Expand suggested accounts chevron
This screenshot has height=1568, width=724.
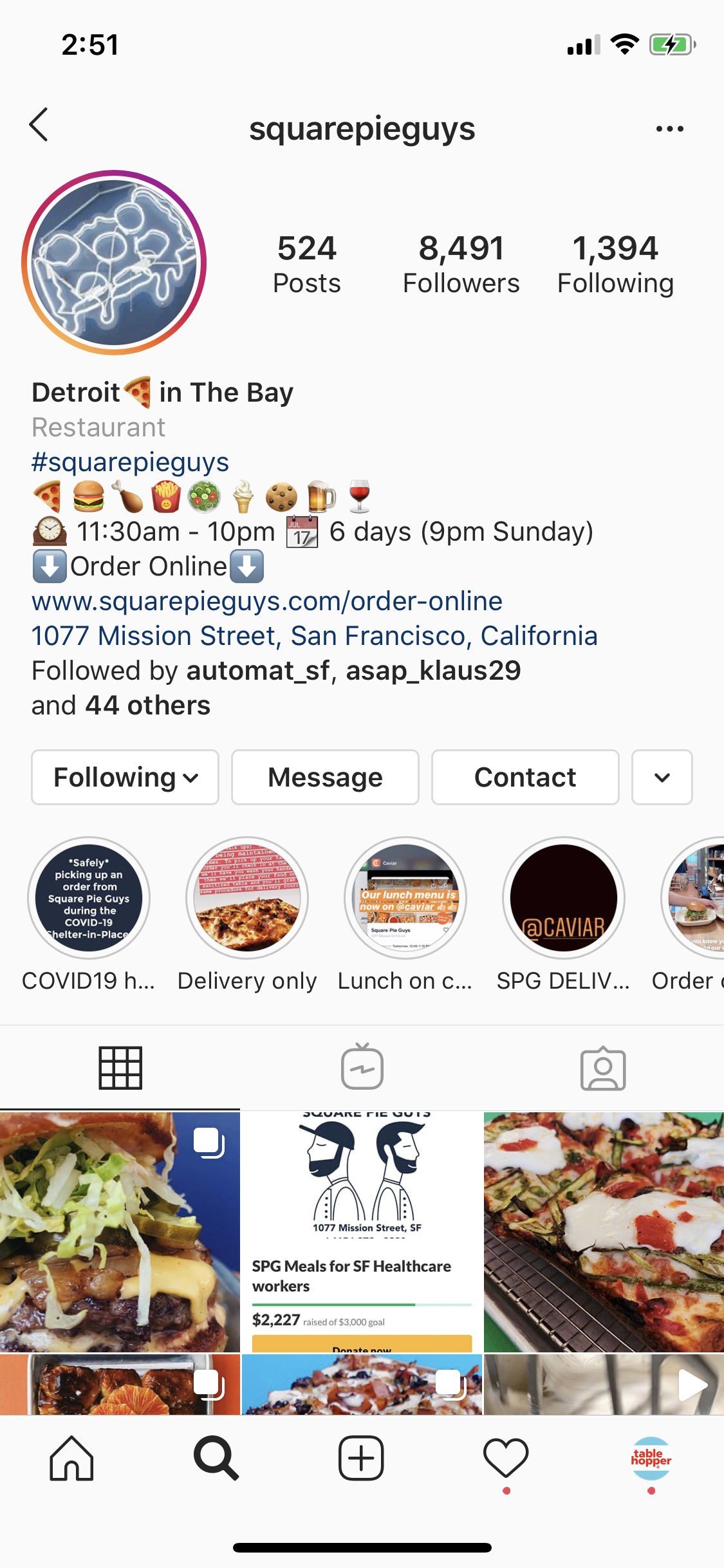tap(662, 777)
